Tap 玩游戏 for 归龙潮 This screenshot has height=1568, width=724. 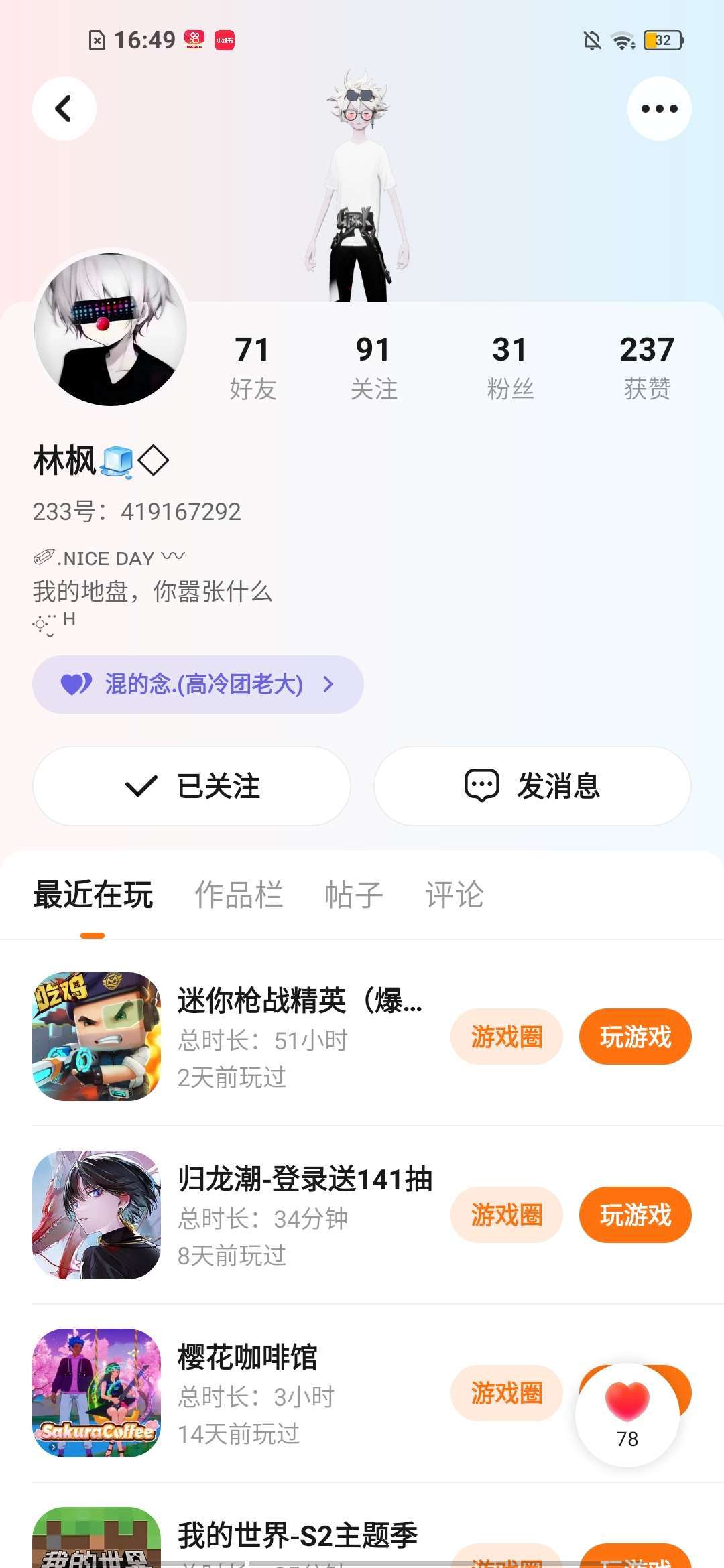click(x=635, y=1215)
